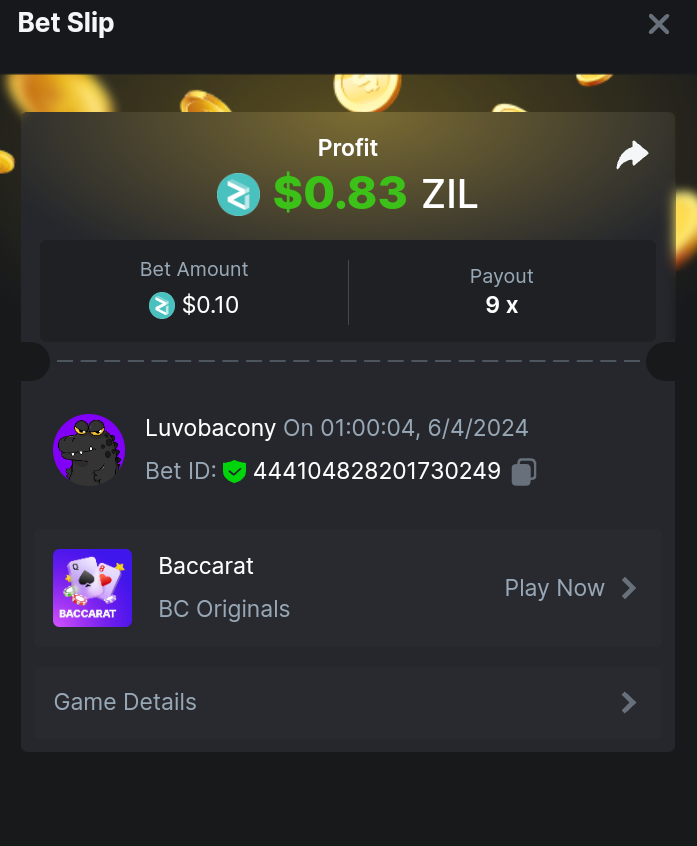The image size is (697, 846).
Task: Copy the Bet ID
Action: click(x=524, y=472)
